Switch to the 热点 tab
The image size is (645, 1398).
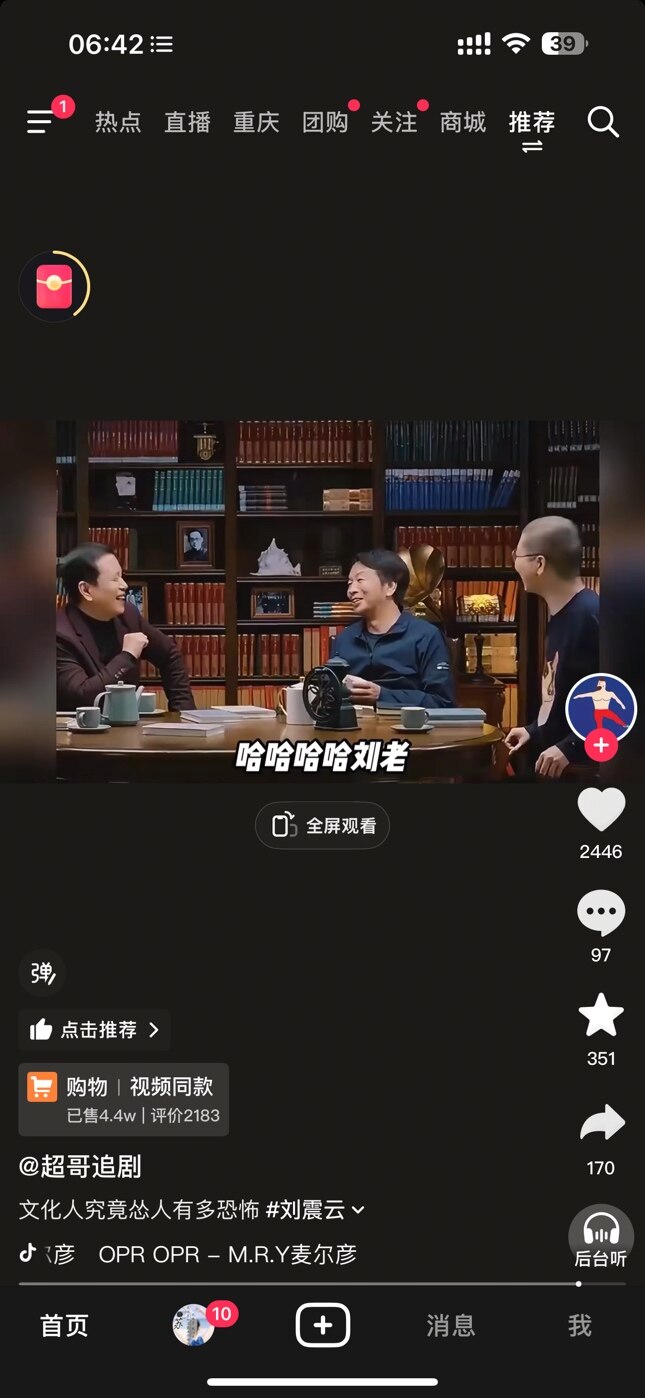pos(118,122)
